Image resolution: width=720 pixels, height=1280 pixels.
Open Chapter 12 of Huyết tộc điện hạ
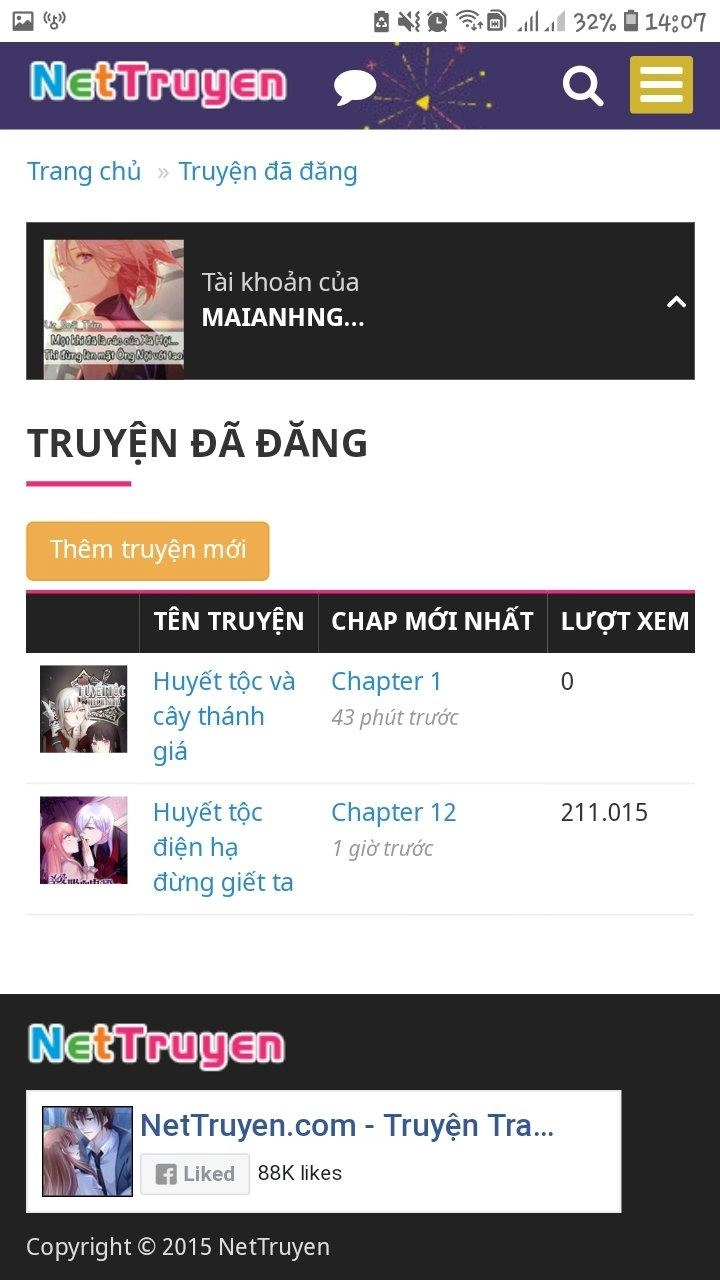click(x=393, y=812)
